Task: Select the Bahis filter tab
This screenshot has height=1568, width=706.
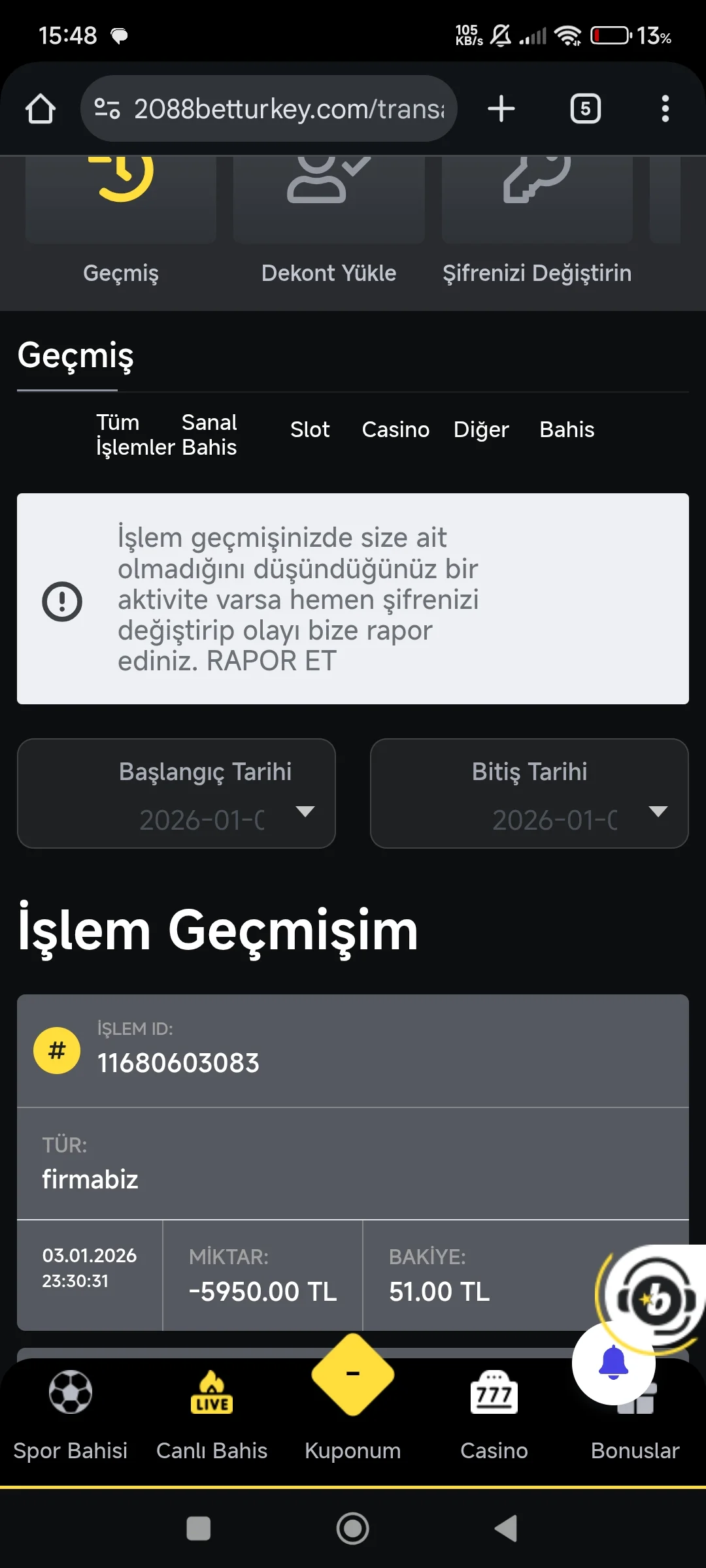Action: (x=567, y=430)
